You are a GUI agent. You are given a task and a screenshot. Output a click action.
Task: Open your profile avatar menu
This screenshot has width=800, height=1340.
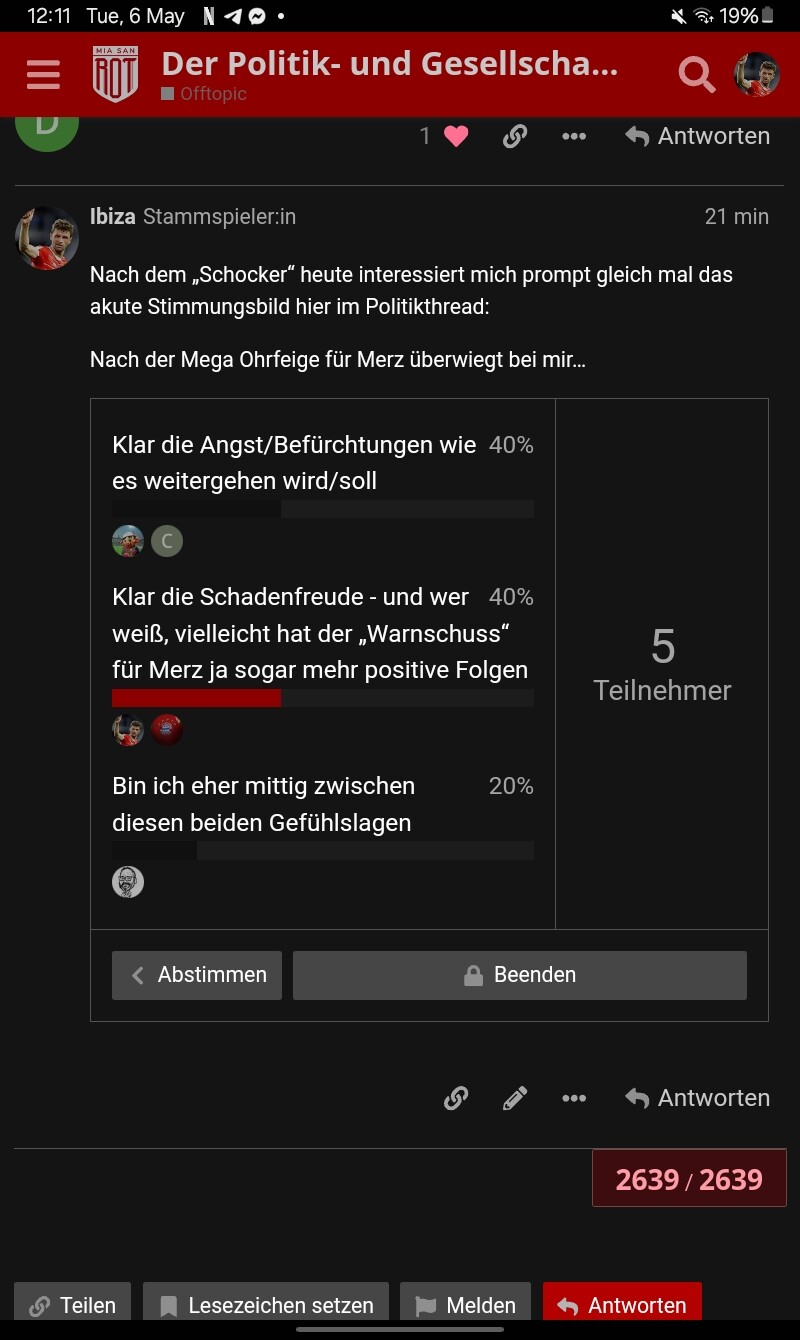tap(757, 75)
